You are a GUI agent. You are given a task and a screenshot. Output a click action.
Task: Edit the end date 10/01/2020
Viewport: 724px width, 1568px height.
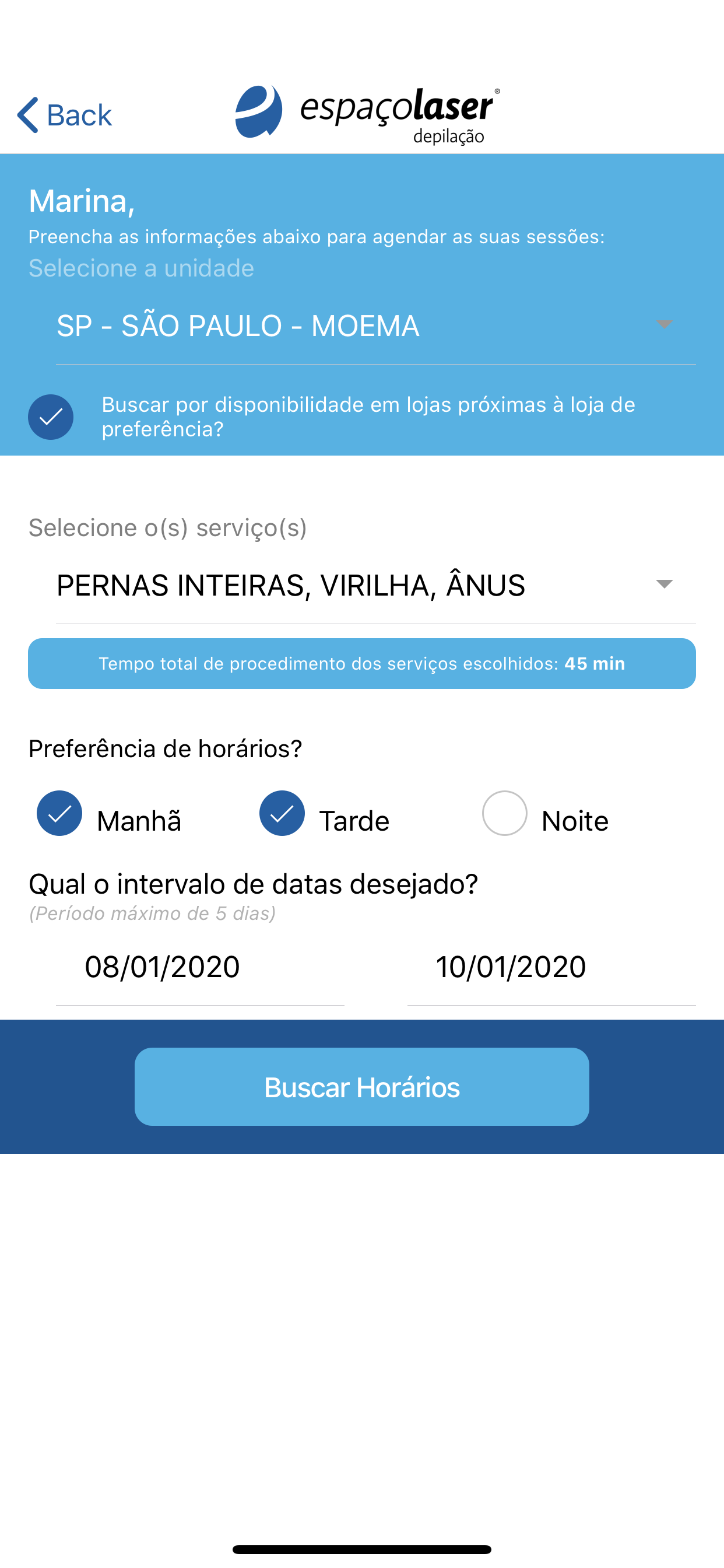(x=551, y=967)
